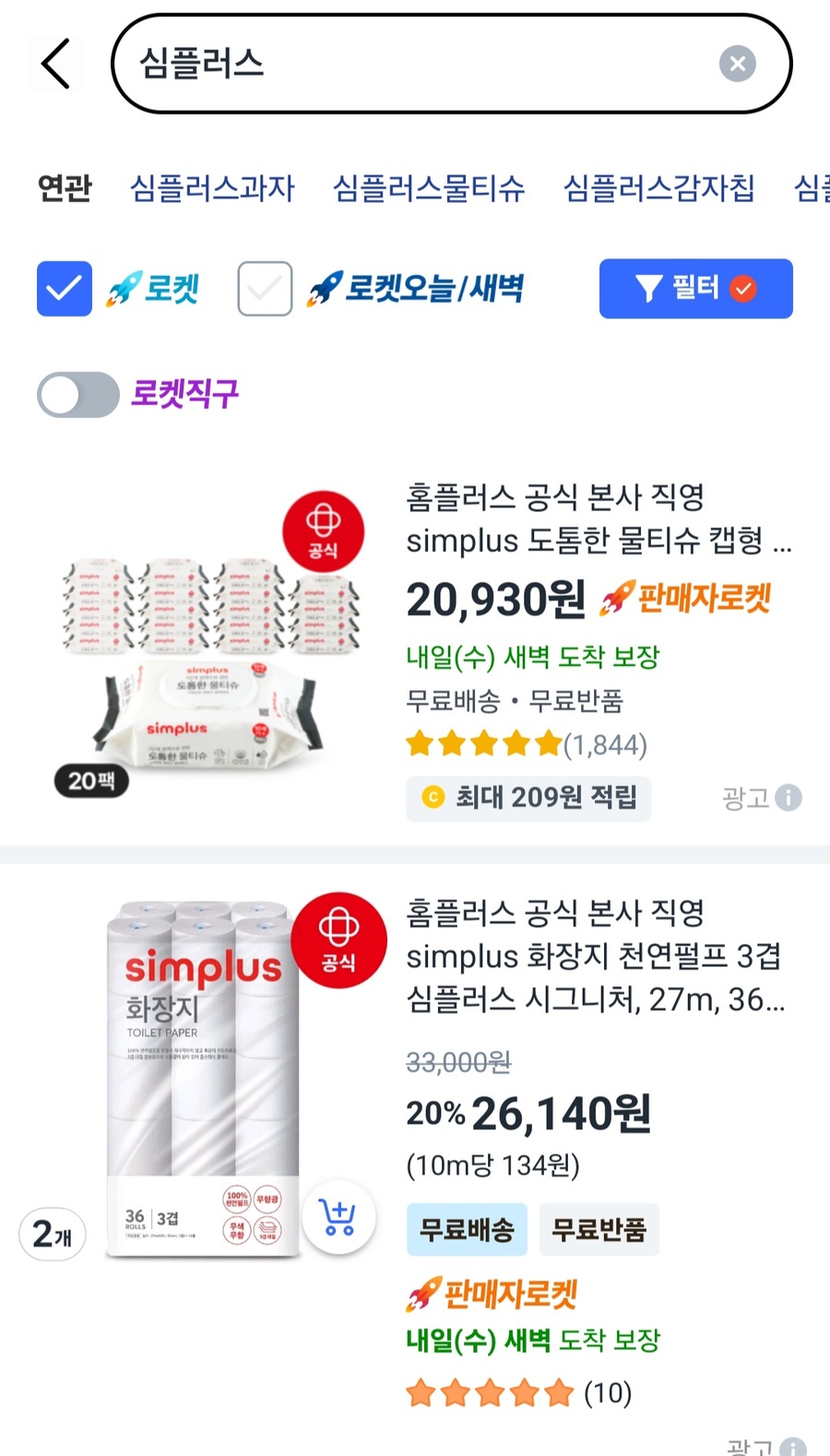Screen dimensions: 830x1456
Task: Tap the yellow coin icon on 적립 badge
Action: pyautogui.click(x=430, y=798)
